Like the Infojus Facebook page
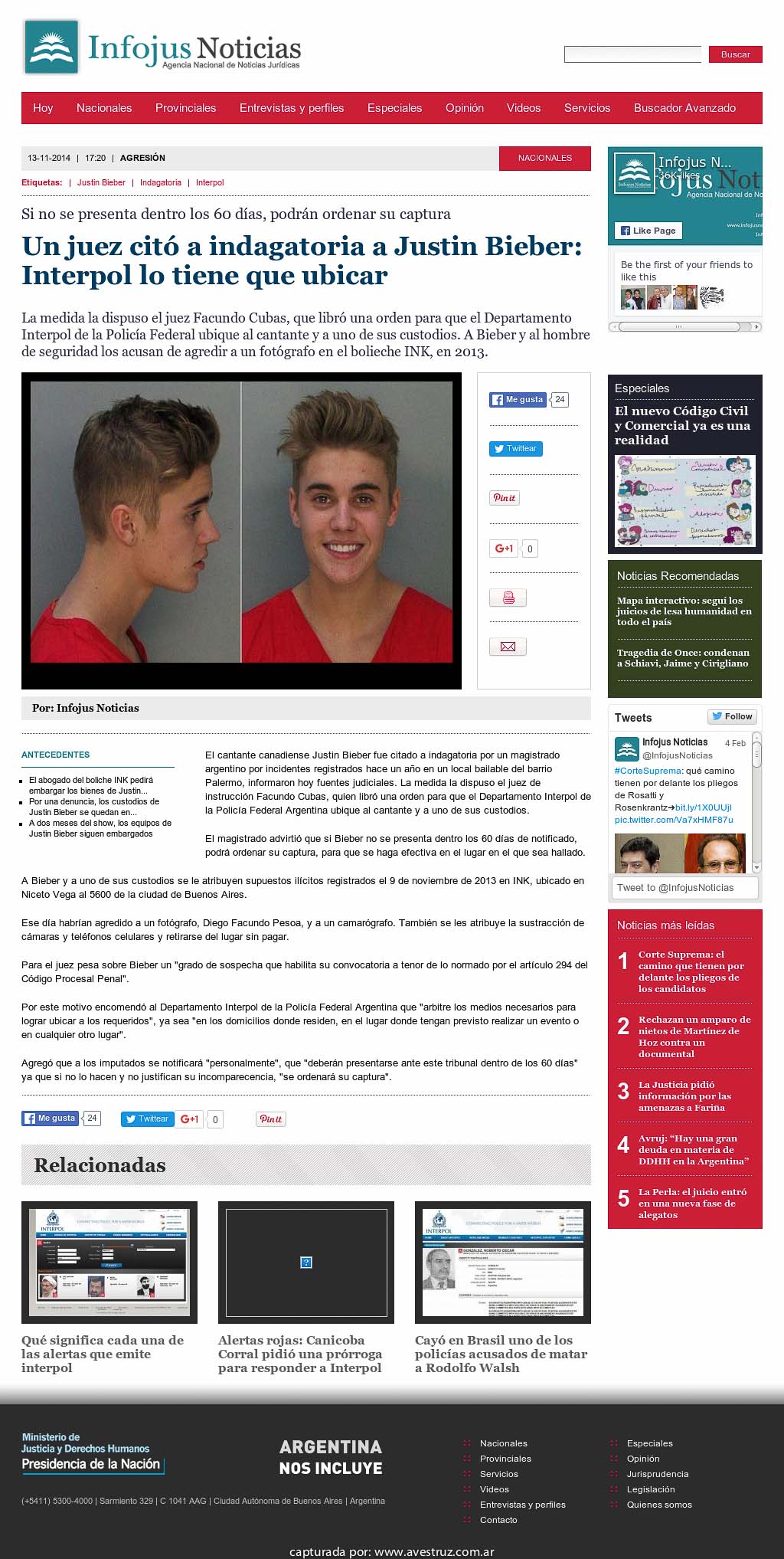 tap(648, 231)
